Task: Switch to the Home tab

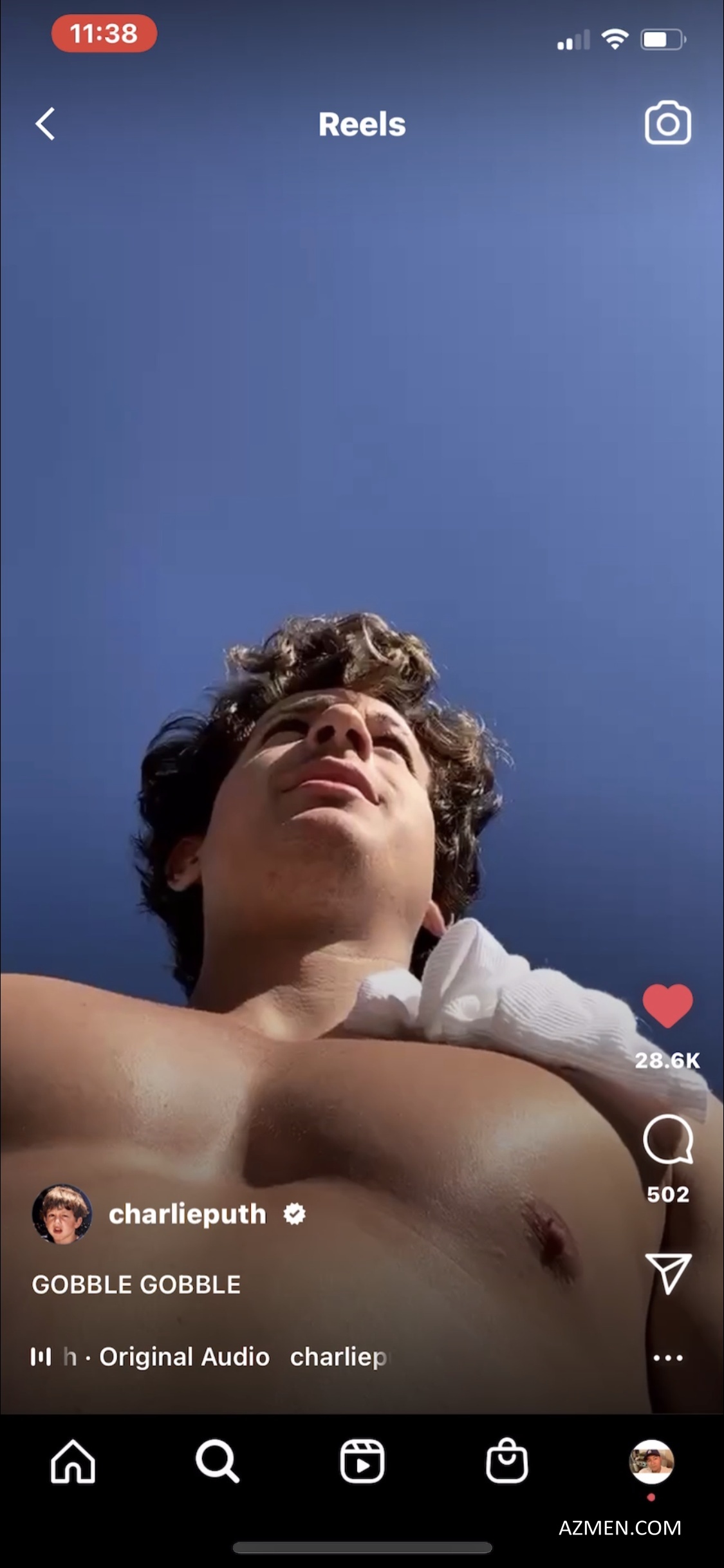Action: point(73,1462)
